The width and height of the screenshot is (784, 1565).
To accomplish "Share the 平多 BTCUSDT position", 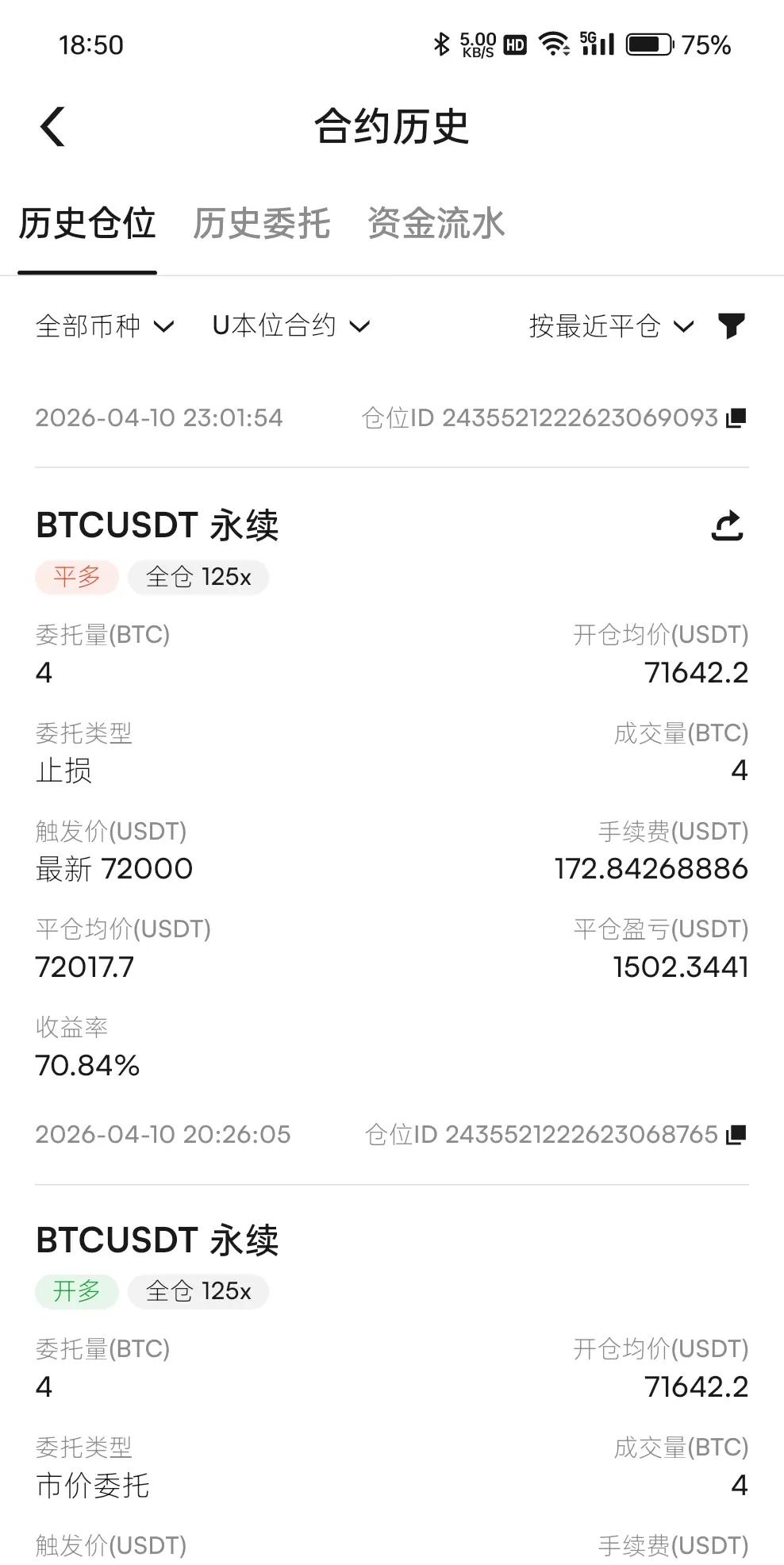I will [x=728, y=526].
